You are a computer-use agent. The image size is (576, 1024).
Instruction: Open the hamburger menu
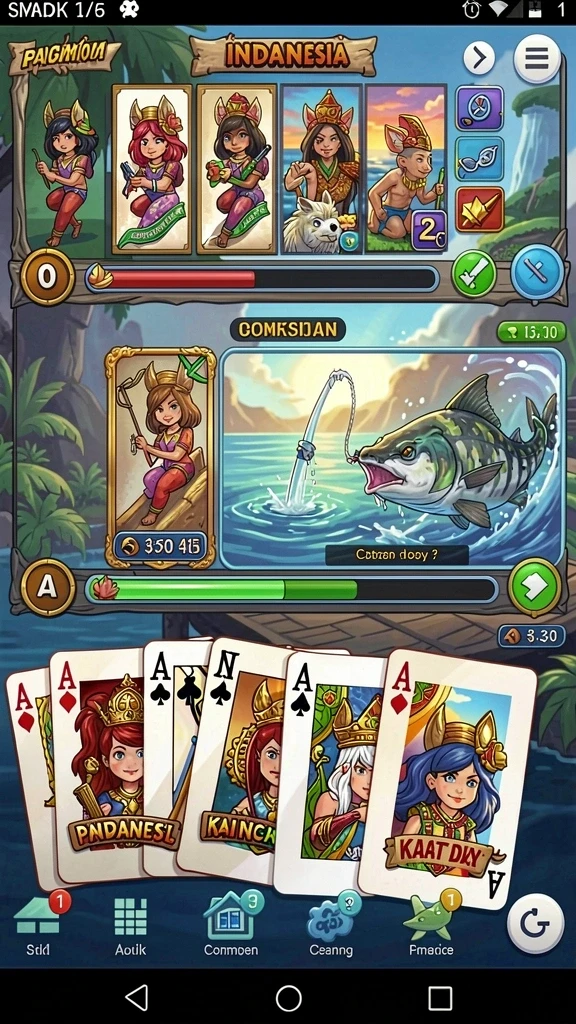click(x=537, y=59)
